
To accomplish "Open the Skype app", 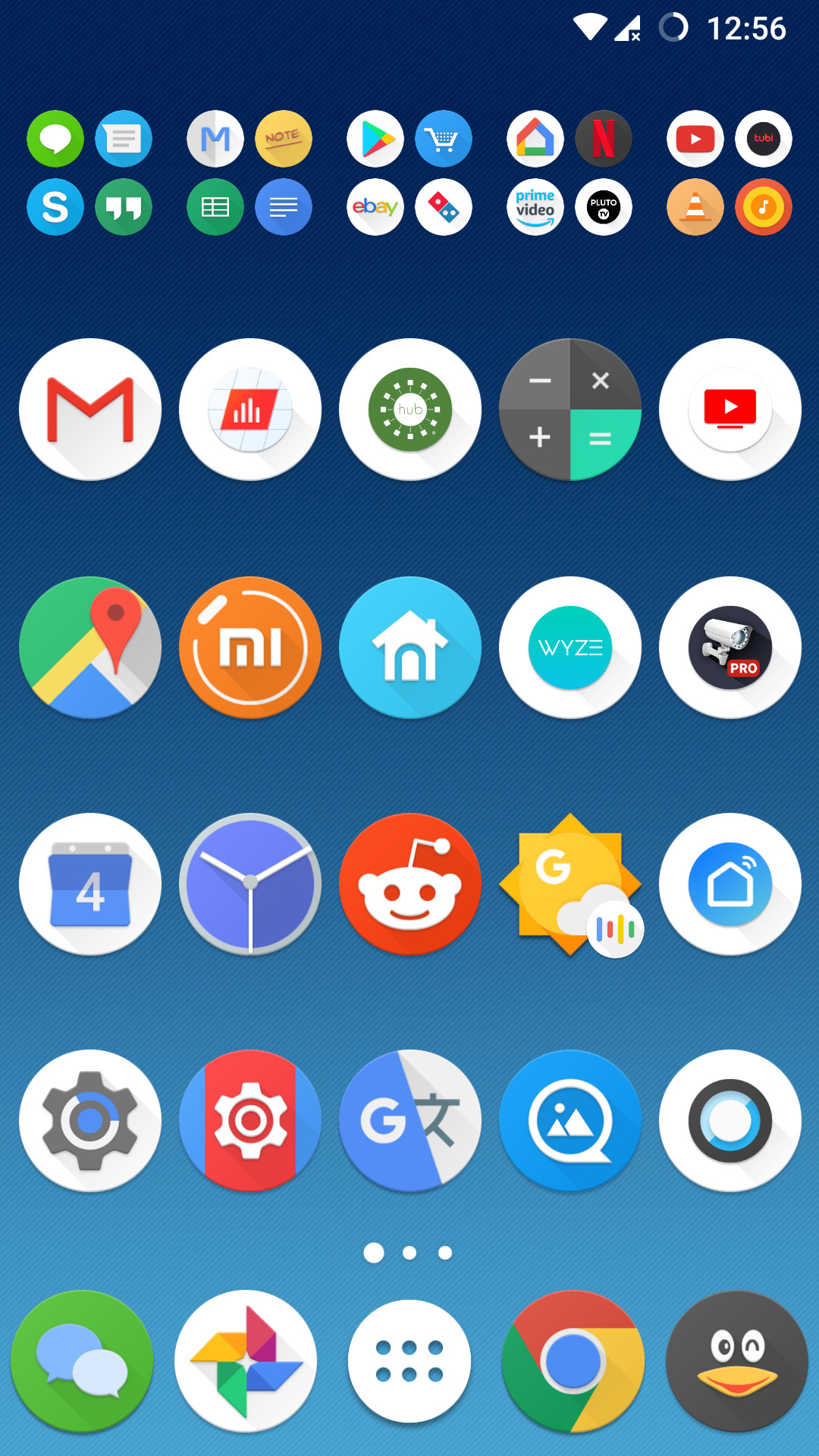I will point(55,207).
